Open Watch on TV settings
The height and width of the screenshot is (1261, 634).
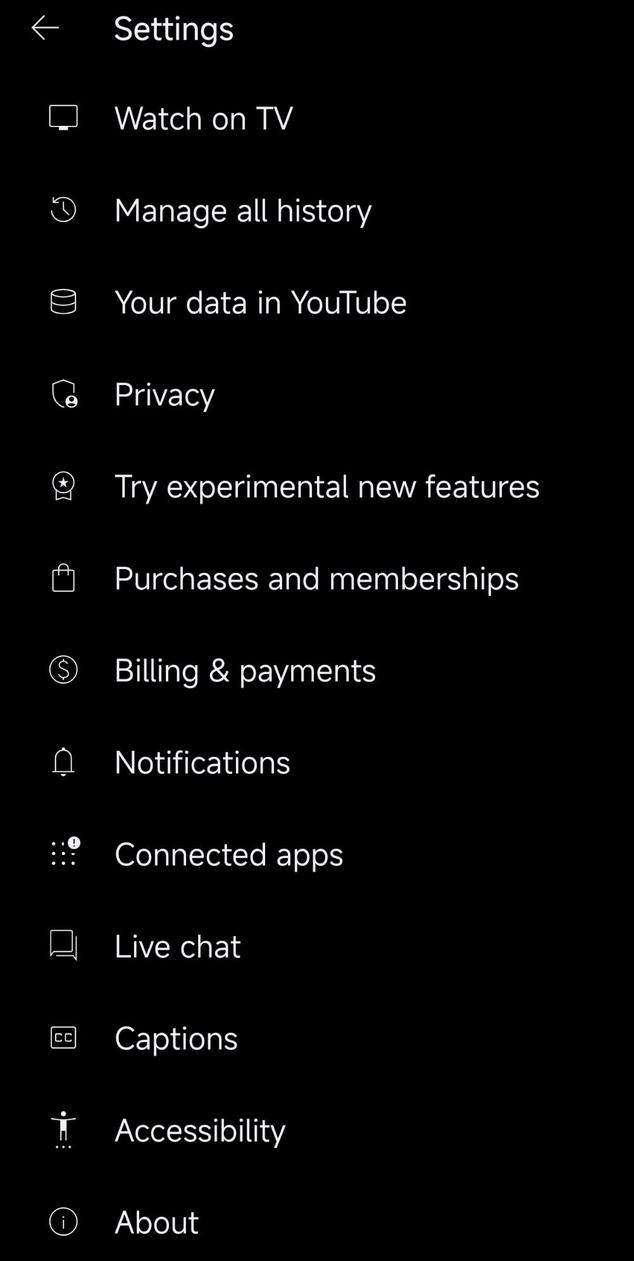pos(203,119)
